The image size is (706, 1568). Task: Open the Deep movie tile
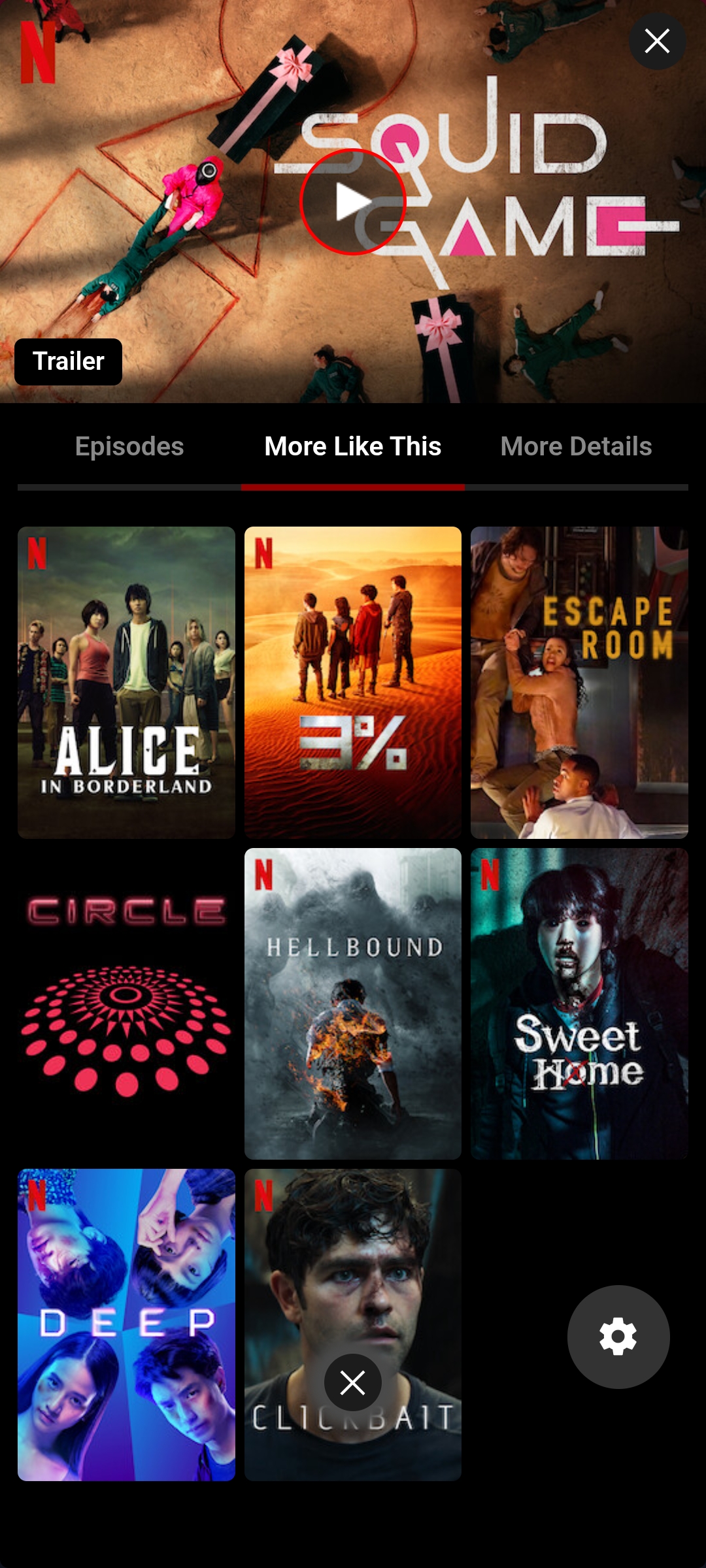click(x=126, y=1325)
